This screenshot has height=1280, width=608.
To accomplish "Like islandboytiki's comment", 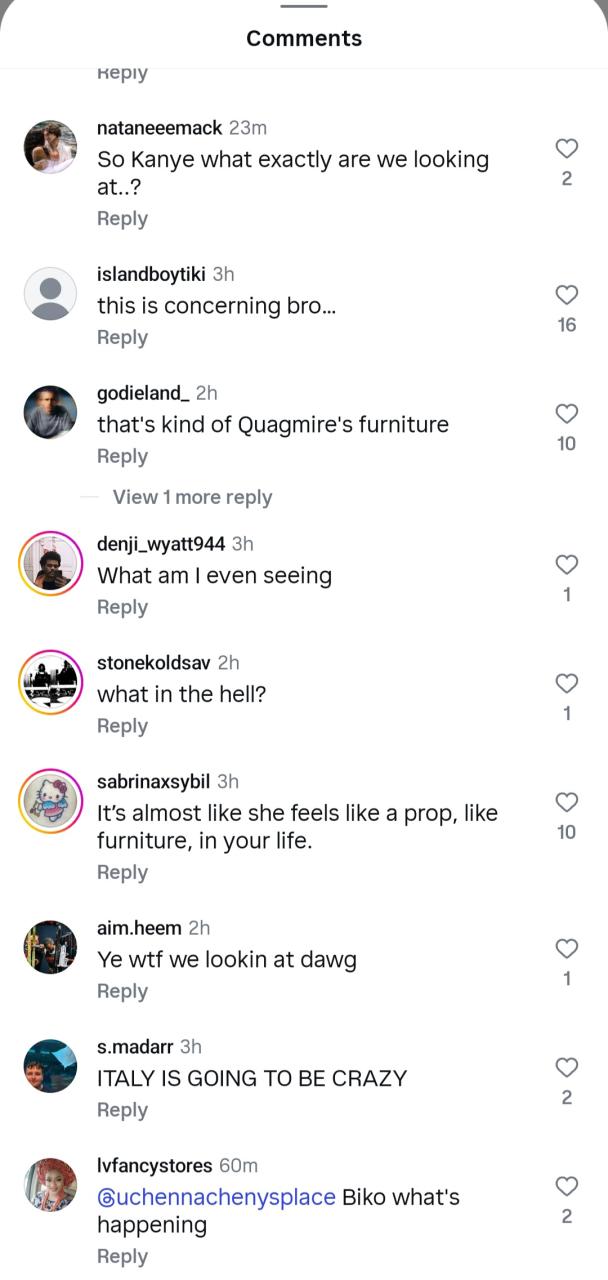I will pos(567,295).
